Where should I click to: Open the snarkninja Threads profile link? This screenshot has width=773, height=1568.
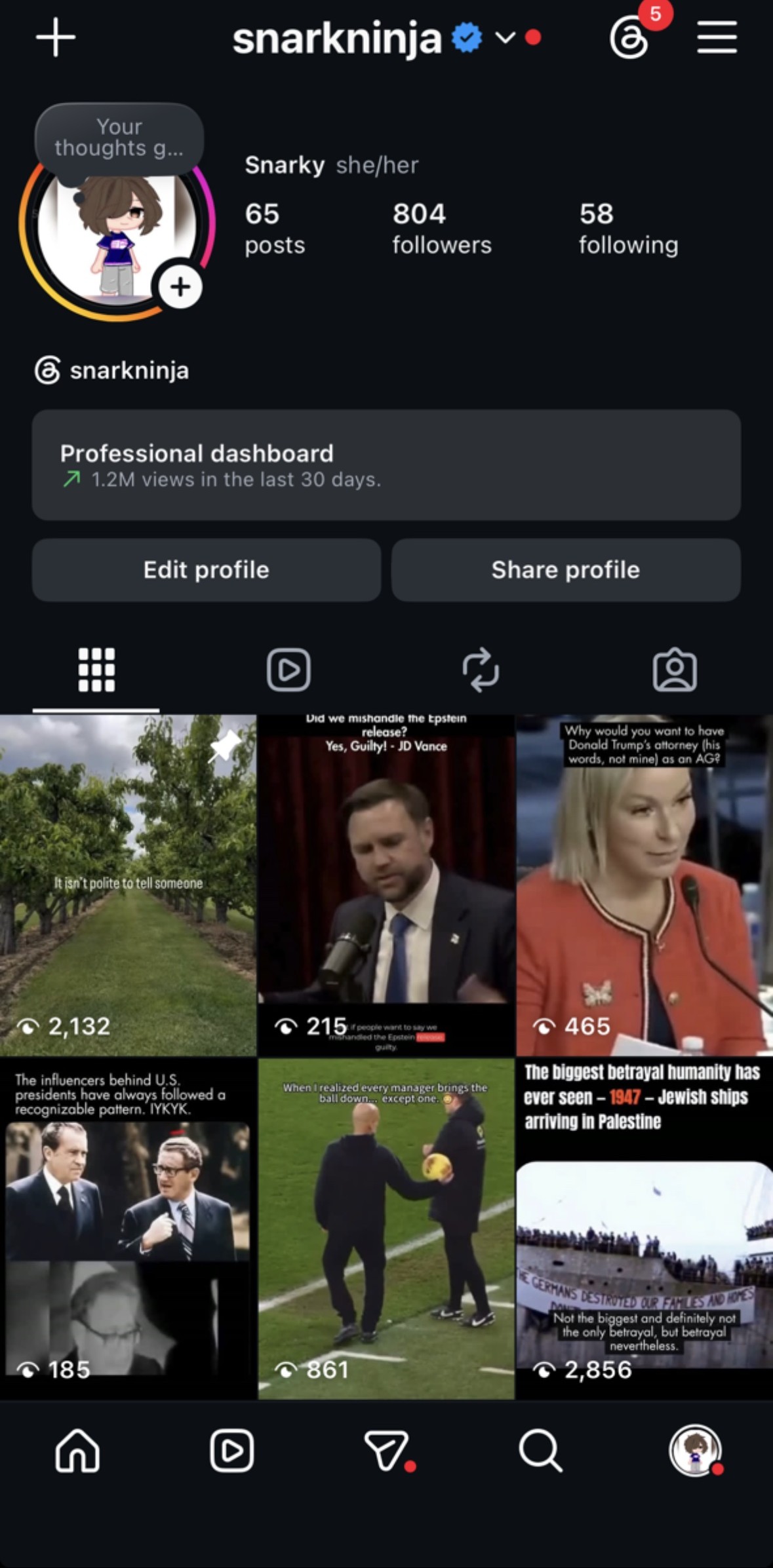point(112,370)
